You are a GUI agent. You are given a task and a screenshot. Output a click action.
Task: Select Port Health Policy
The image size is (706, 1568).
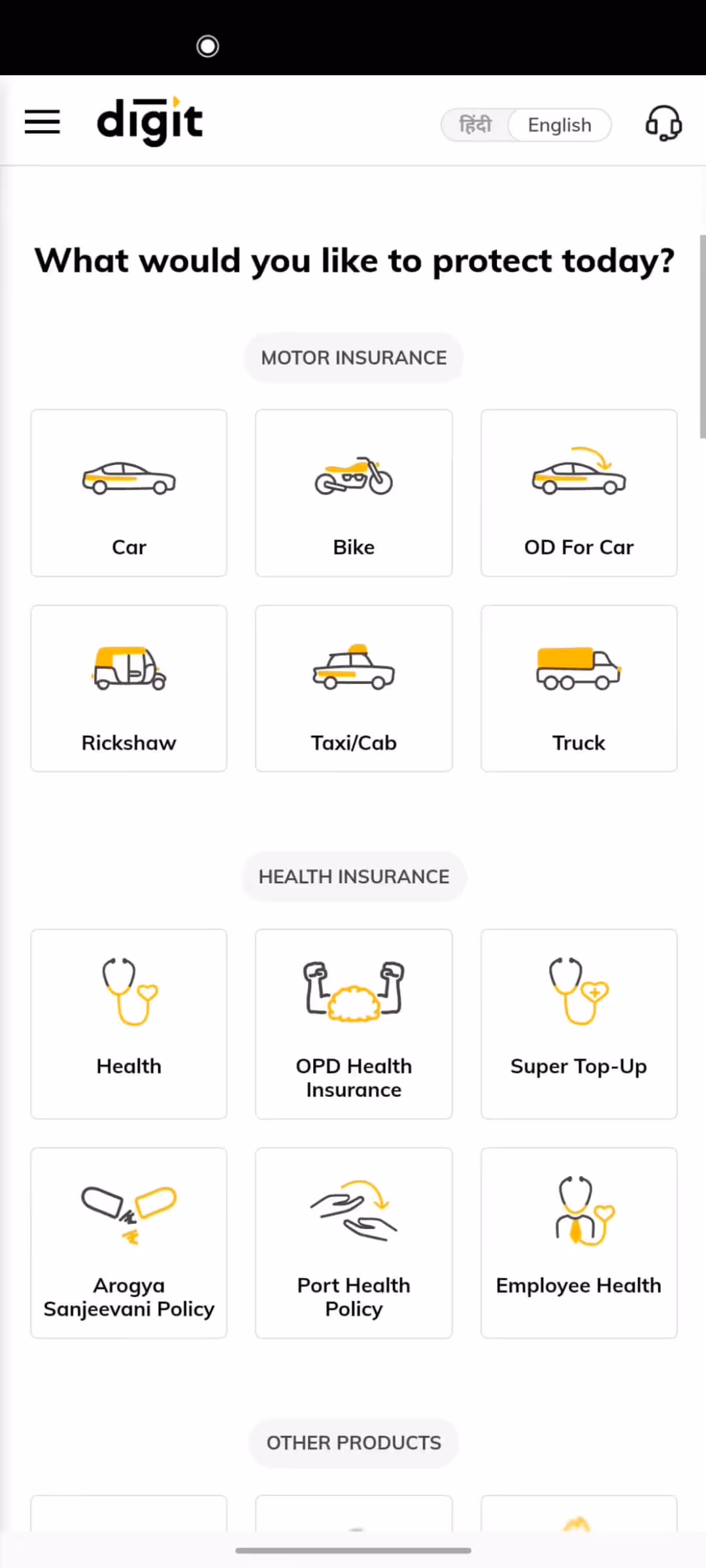[x=354, y=1243]
